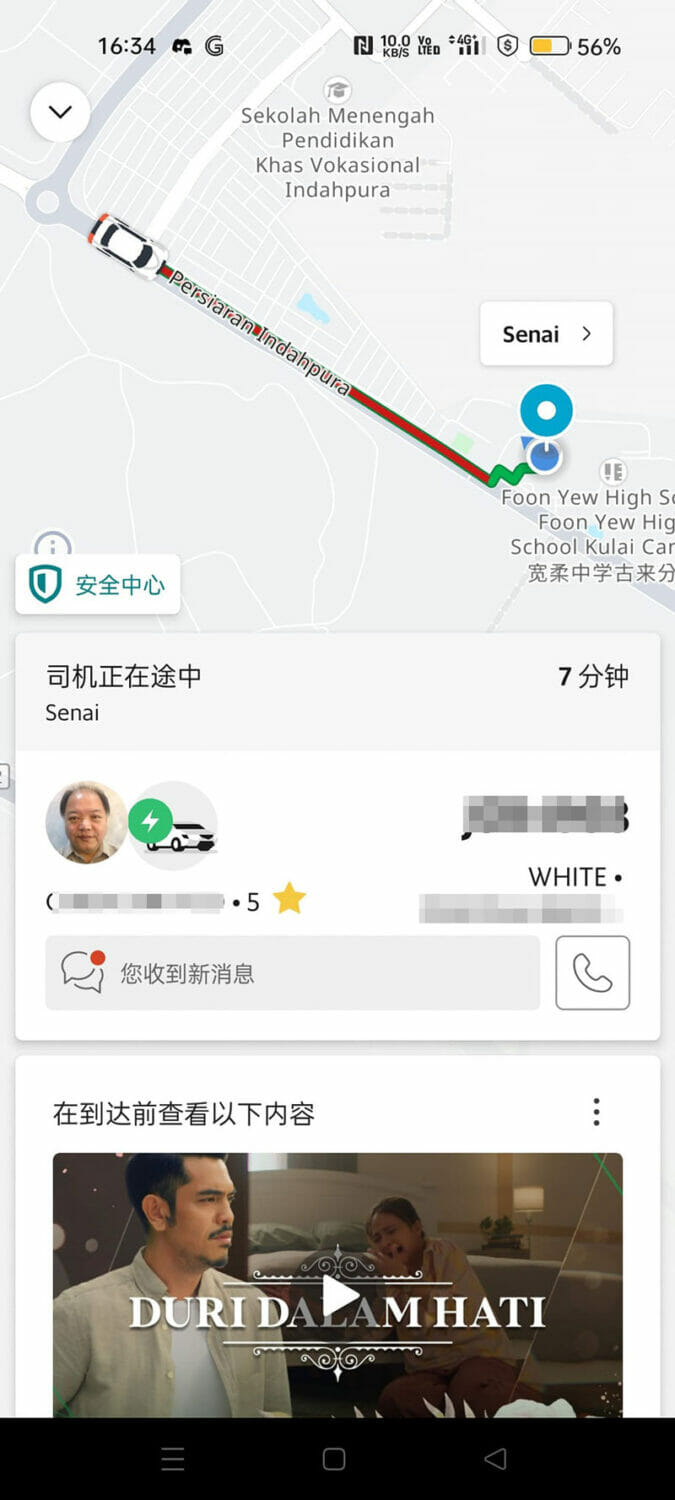
Task: Open the new message chat box
Action: 292,973
